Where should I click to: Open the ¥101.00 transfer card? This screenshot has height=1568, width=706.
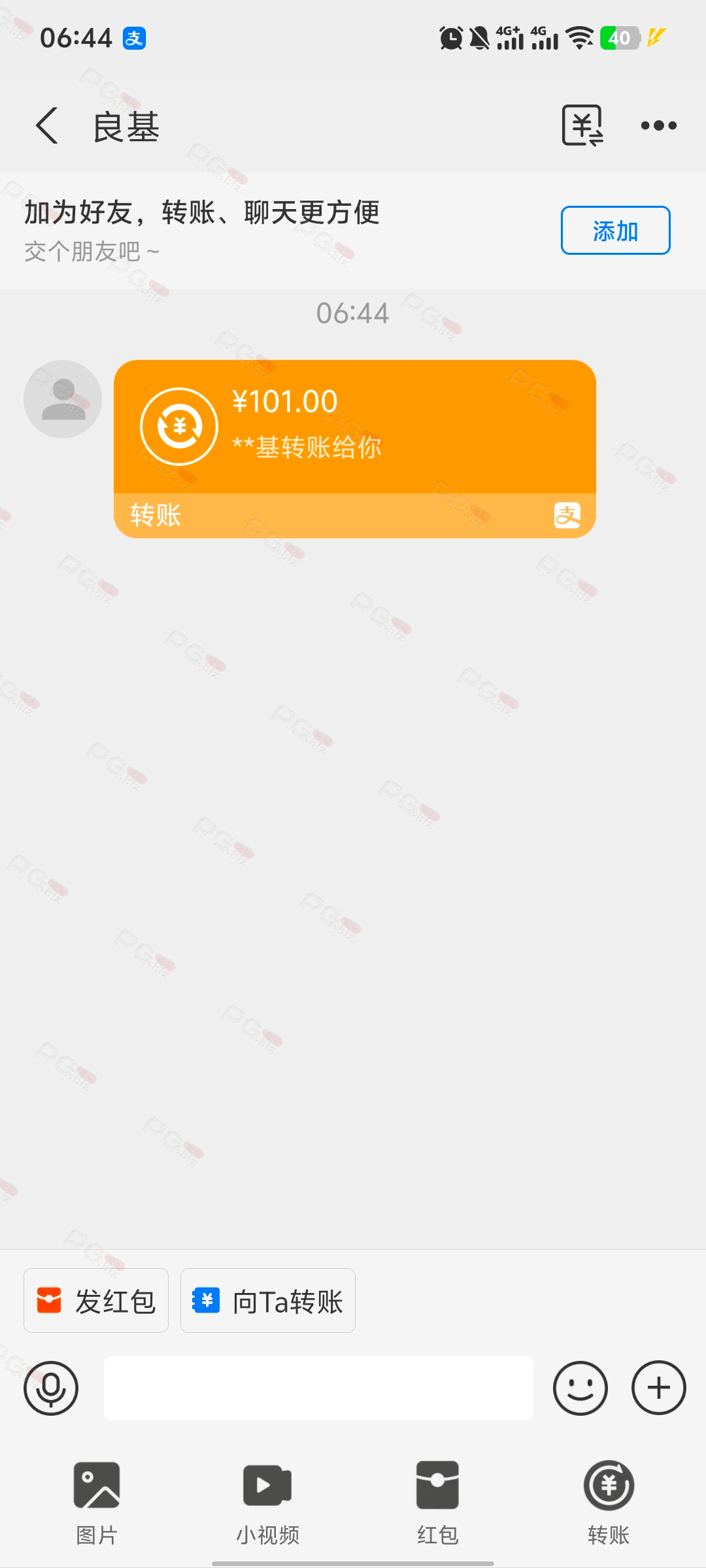tap(354, 448)
